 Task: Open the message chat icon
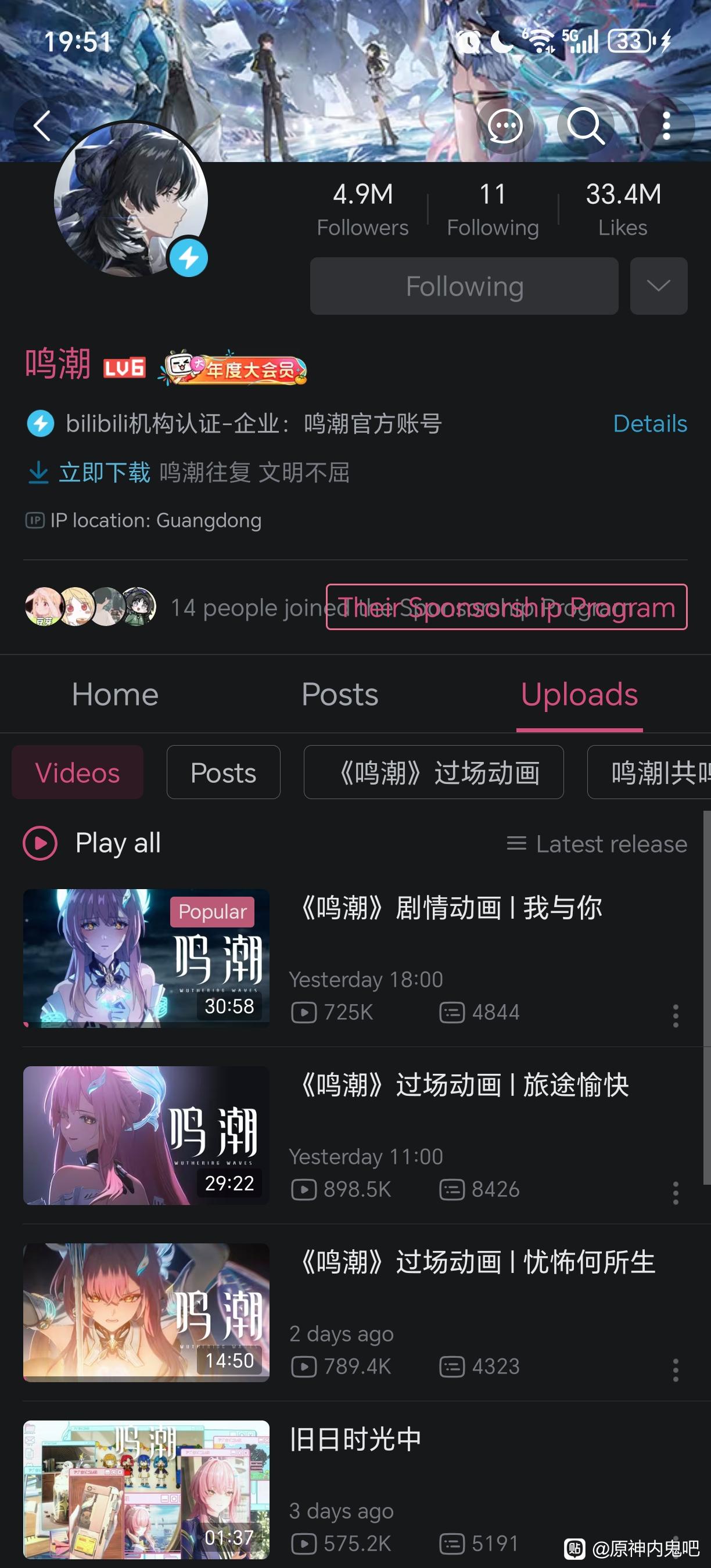(505, 126)
